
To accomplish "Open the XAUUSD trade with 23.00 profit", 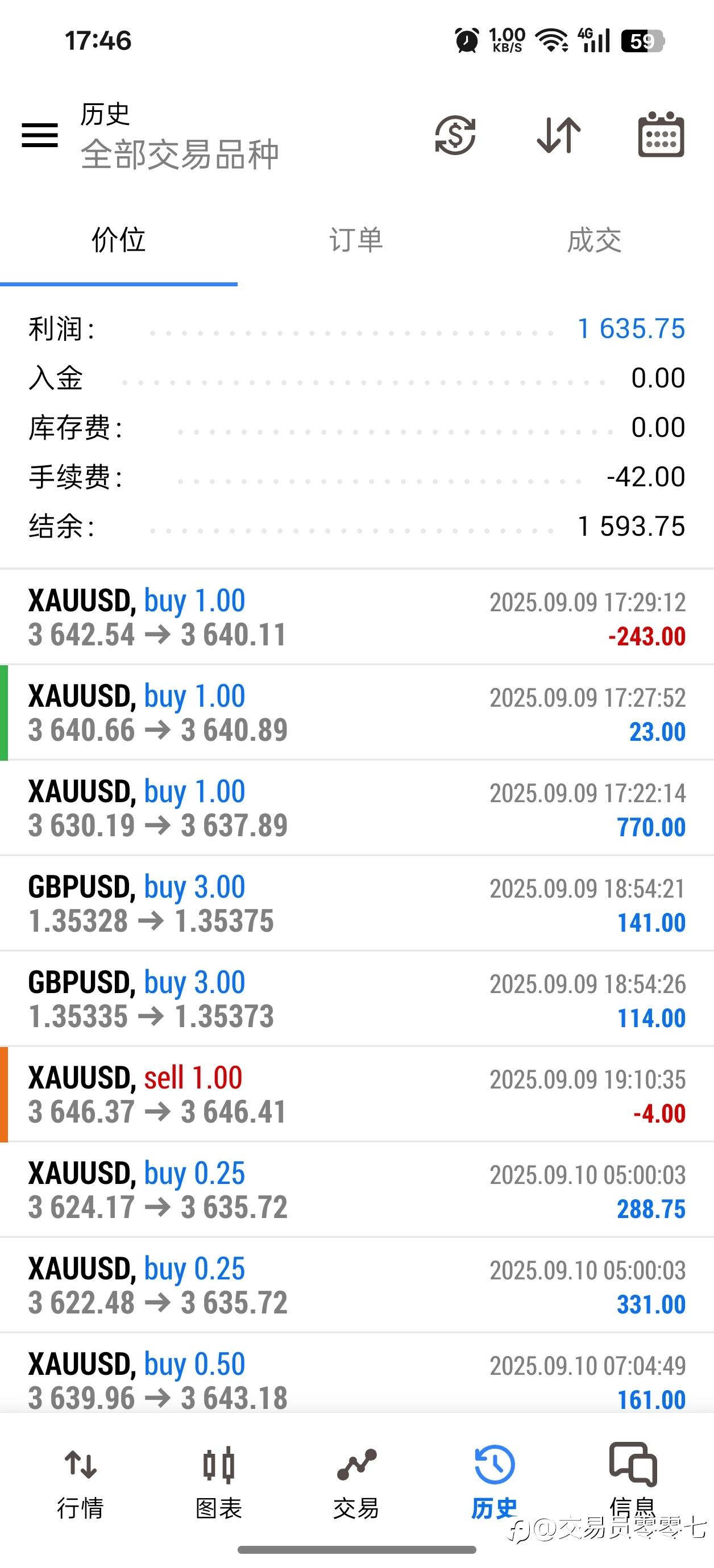I will click(x=357, y=713).
